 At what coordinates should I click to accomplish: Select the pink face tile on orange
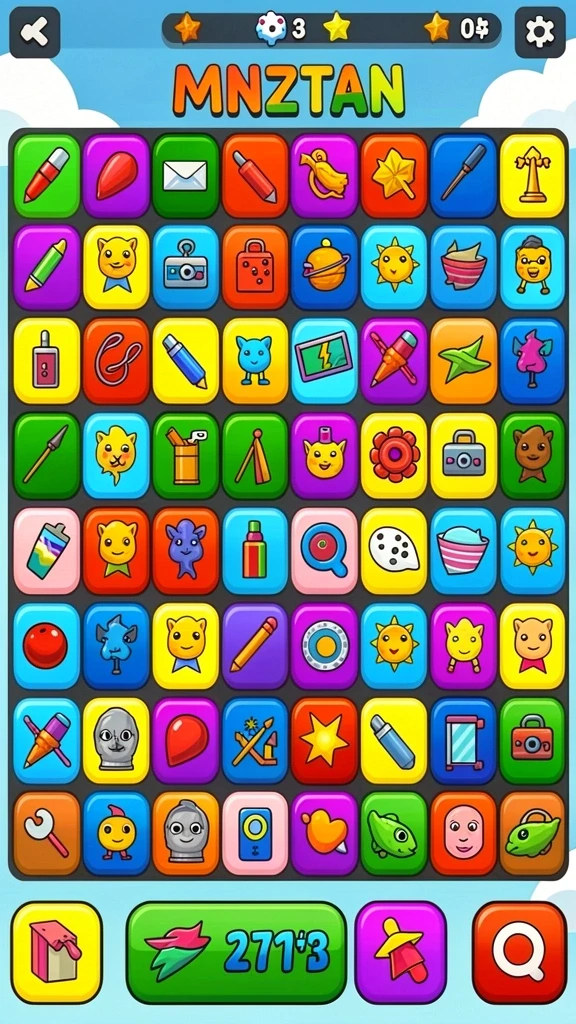coord(463,833)
